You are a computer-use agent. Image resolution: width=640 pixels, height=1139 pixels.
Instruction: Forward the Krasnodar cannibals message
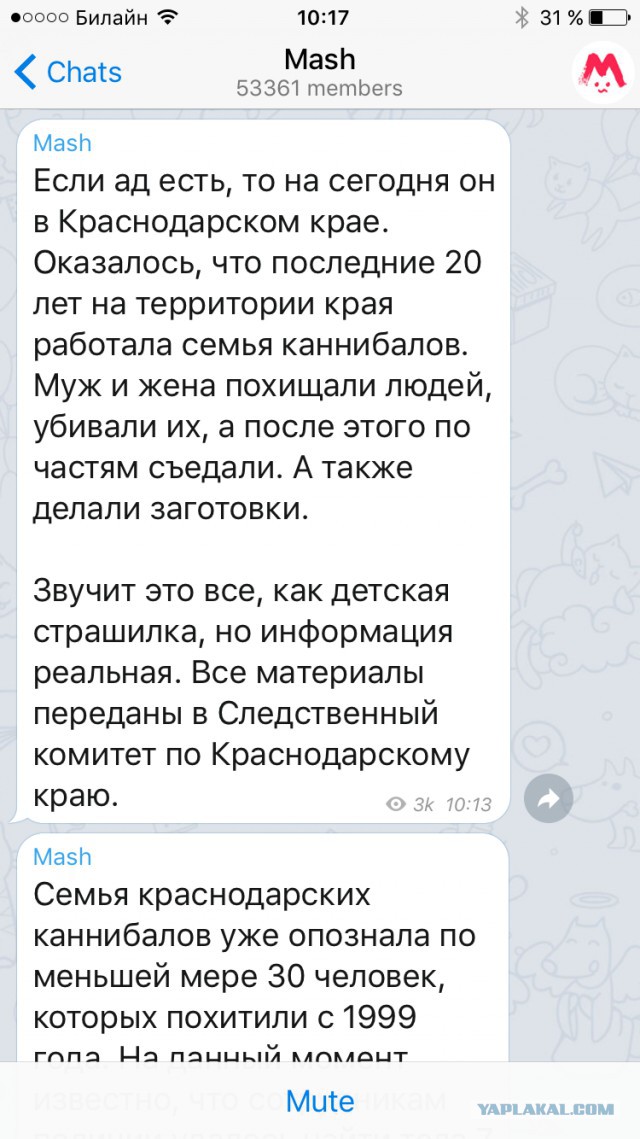click(548, 798)
